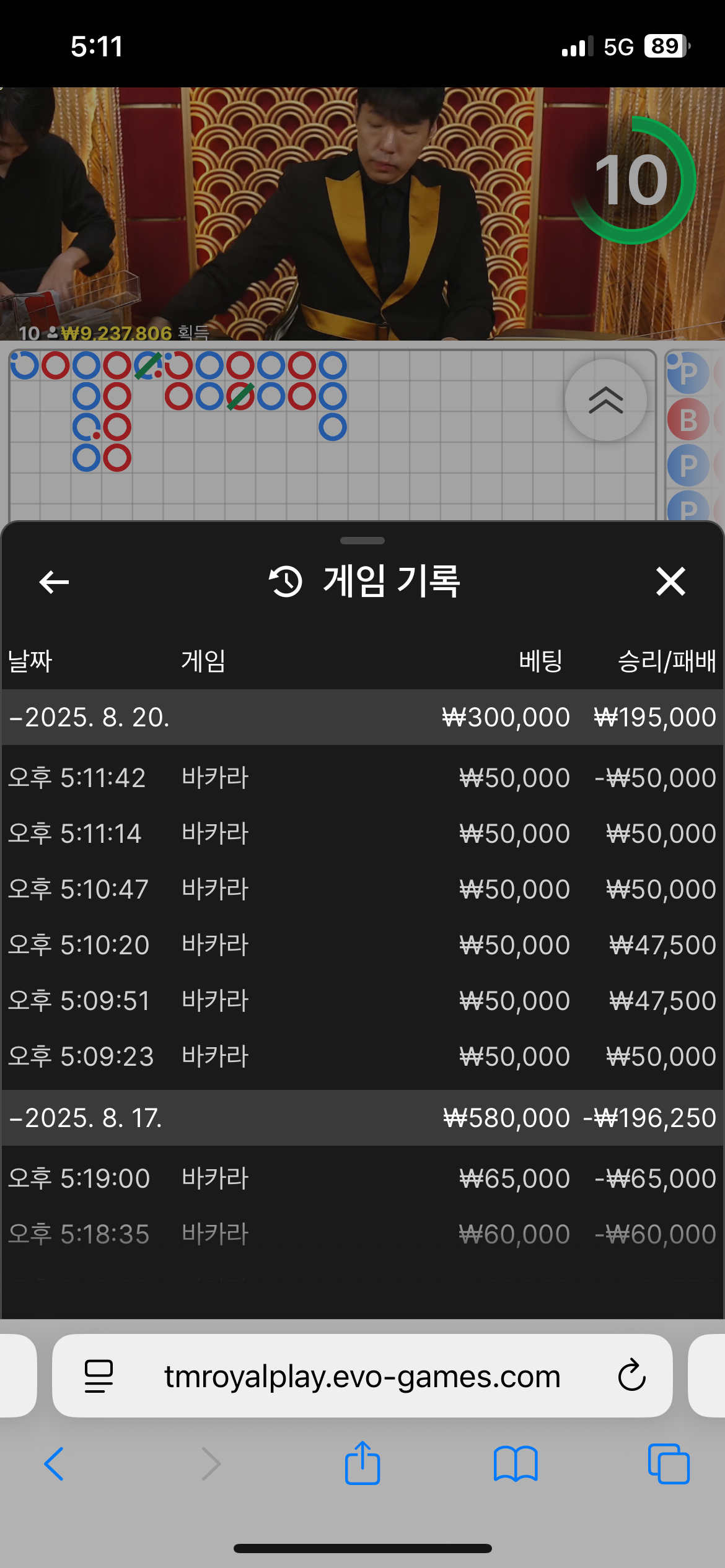This screenshot has width=725, height=1568.
Task: Open the 오후 5:11:42 바카라 record
Action: (362, 778)
